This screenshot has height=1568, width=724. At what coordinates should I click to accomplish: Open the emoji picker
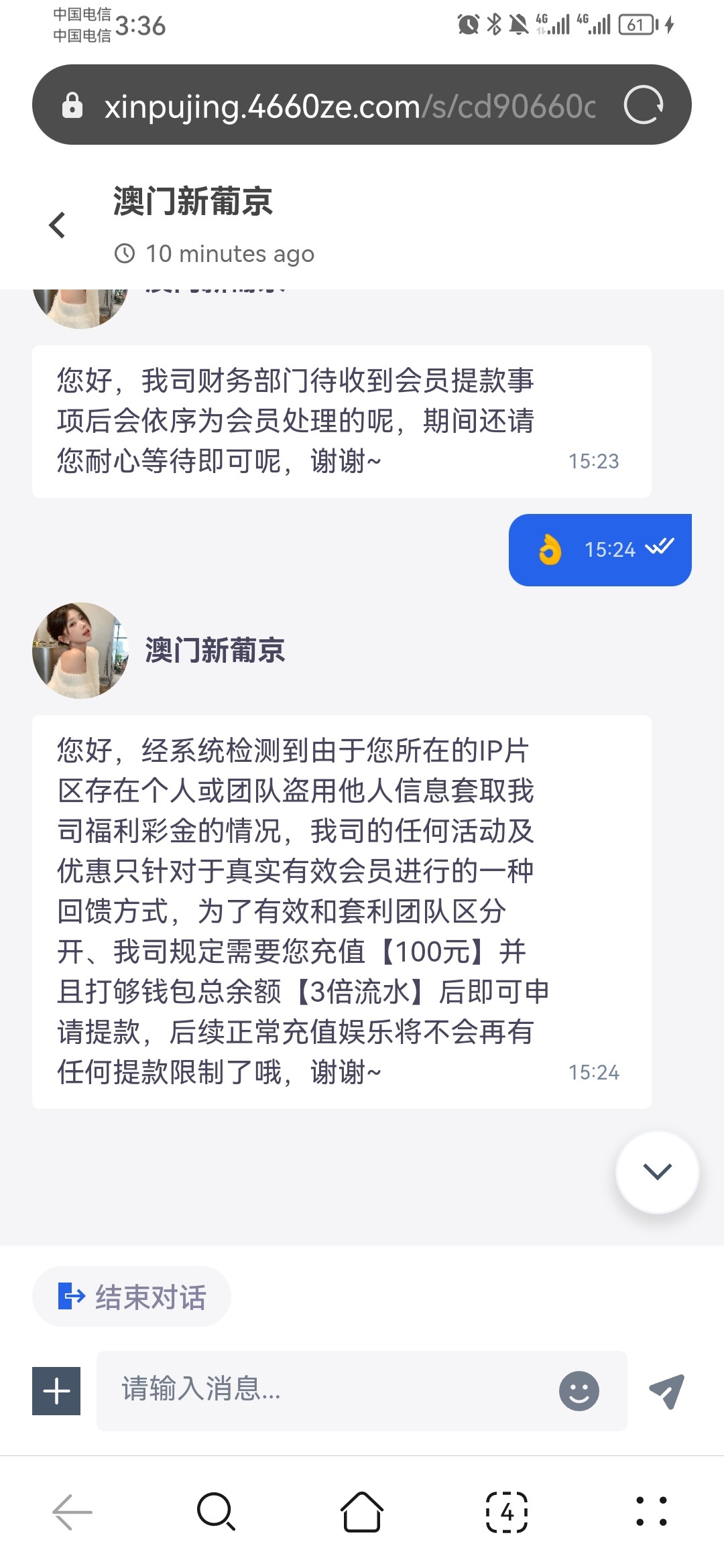pyautogui.click(x=579, y=1391)
